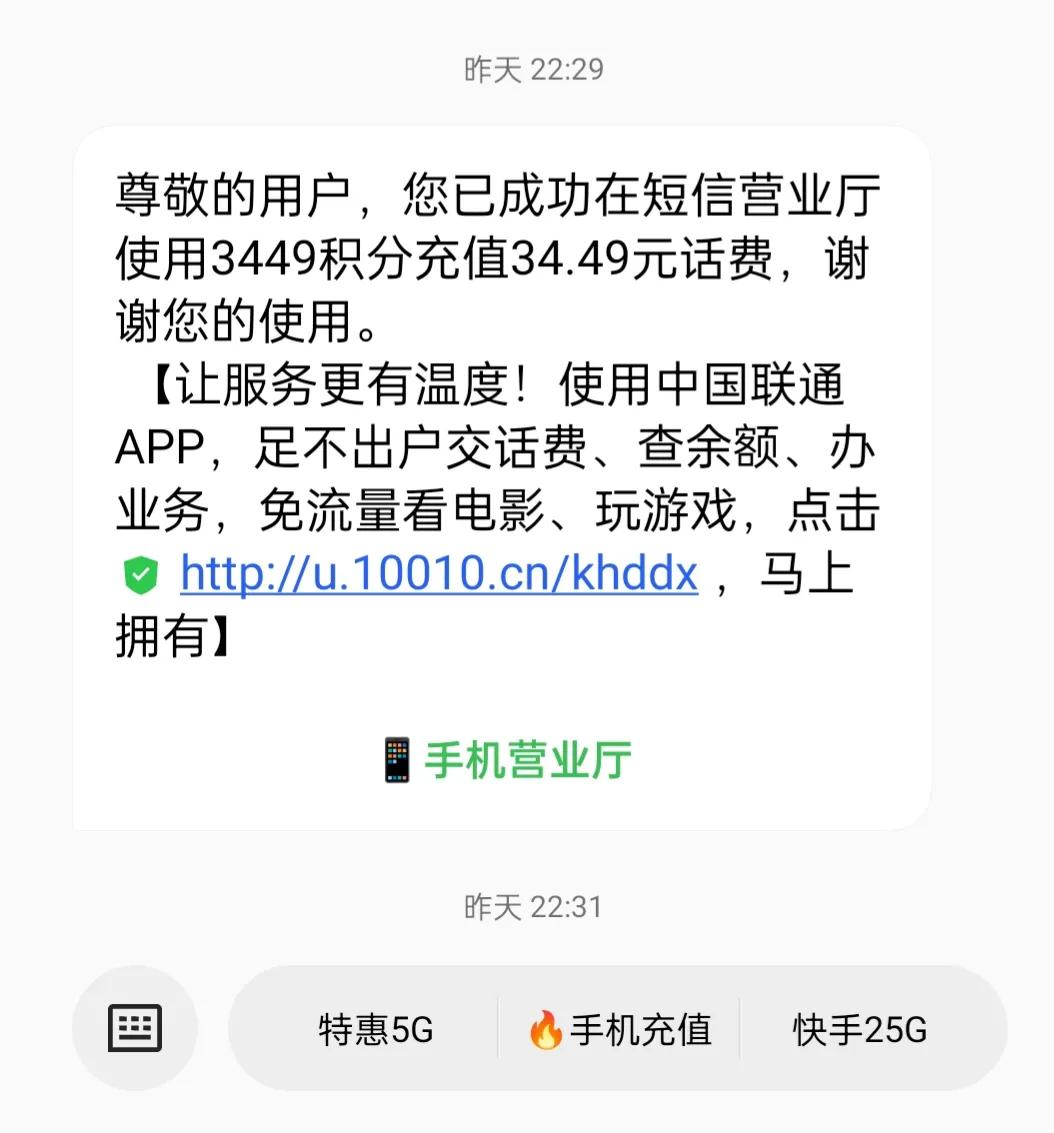Open the green 手机营业厅 link
Viewport: 1054px width, 1133px height.
pyautogui.click(x=528, y=759)
